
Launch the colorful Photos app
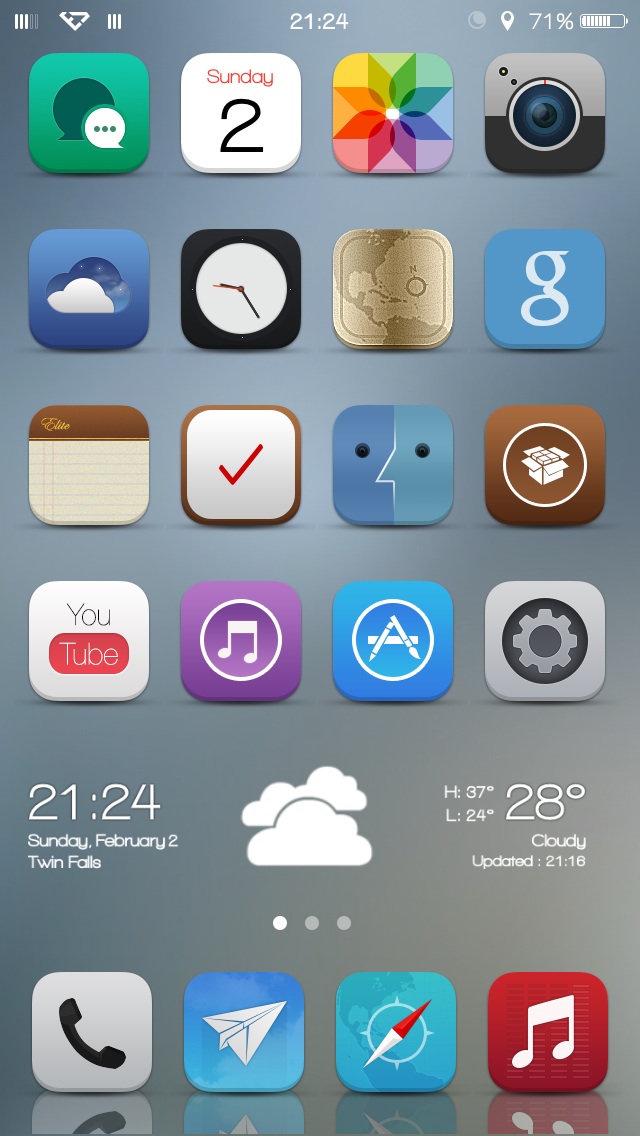(393, 113)
